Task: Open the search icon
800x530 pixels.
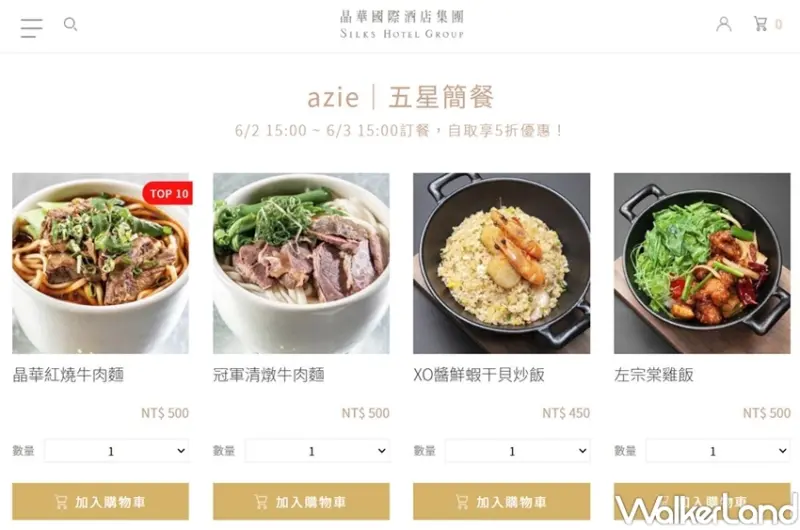Action: click(x=70, y=24)
